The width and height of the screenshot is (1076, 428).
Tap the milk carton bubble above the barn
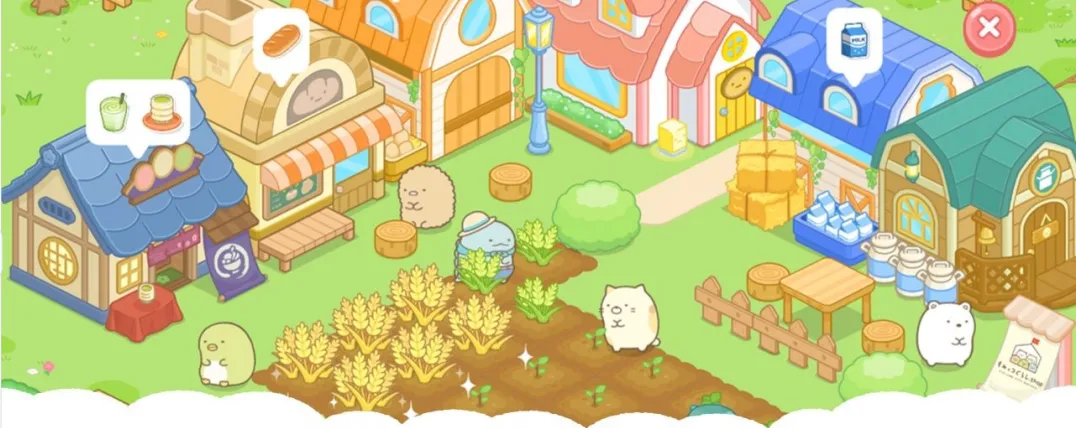(853, 42)
